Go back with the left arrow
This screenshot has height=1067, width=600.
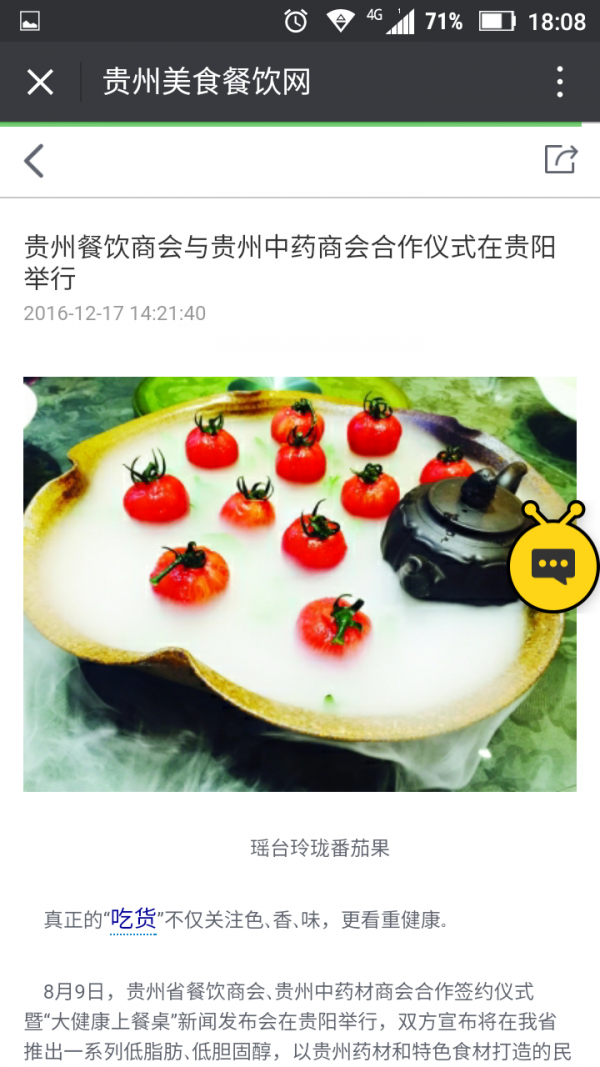(x=35, y=160)
